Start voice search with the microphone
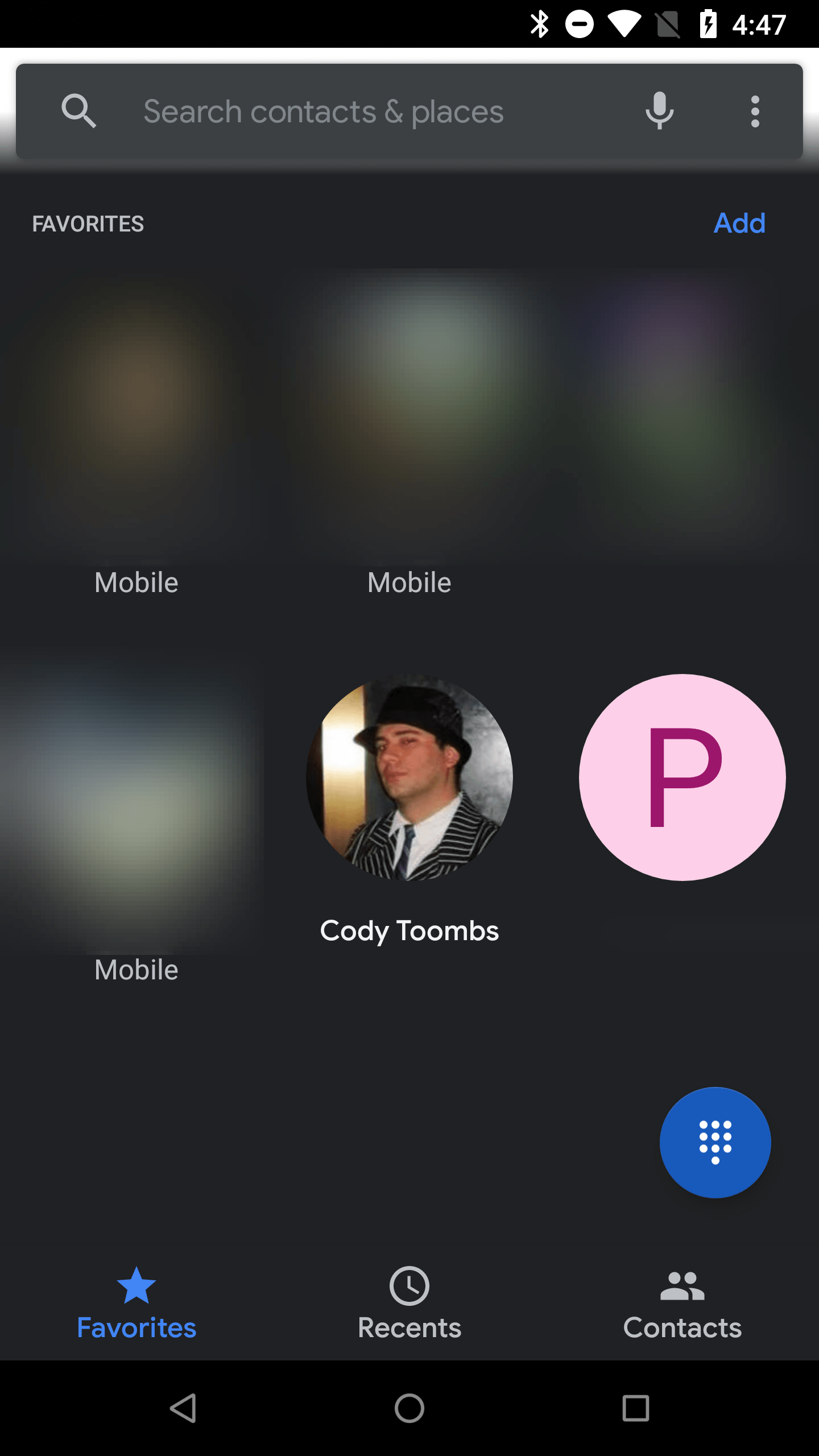Screen dimensions: 819x1456 659,111
